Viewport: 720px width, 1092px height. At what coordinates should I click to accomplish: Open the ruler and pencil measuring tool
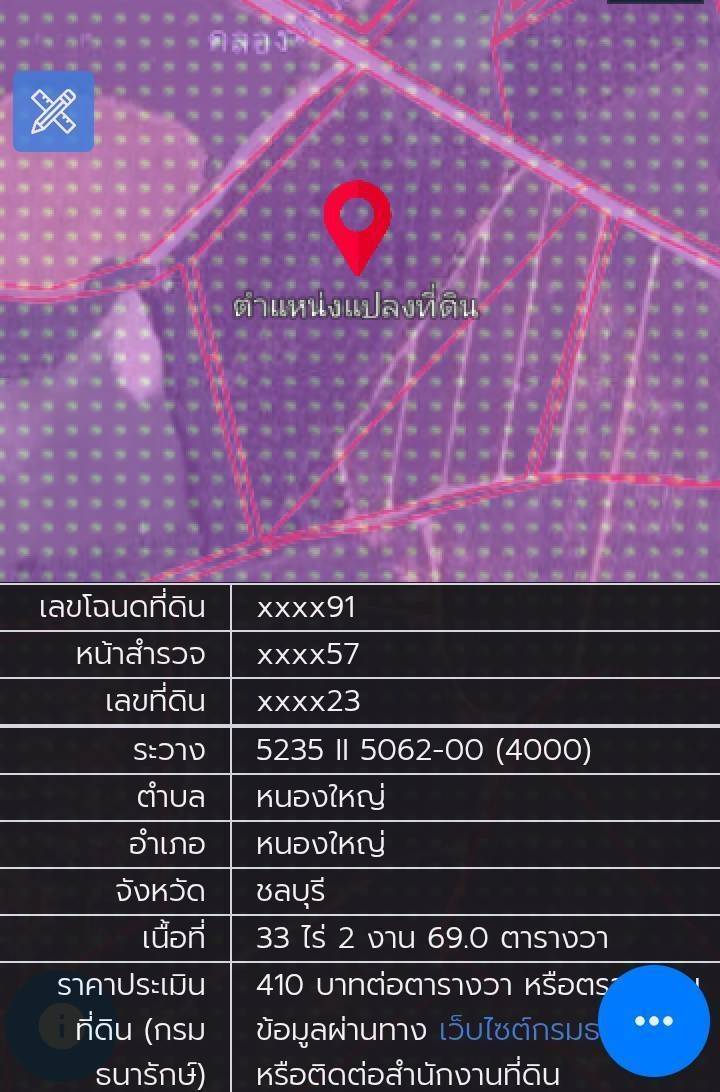click(x=53, y=111)
